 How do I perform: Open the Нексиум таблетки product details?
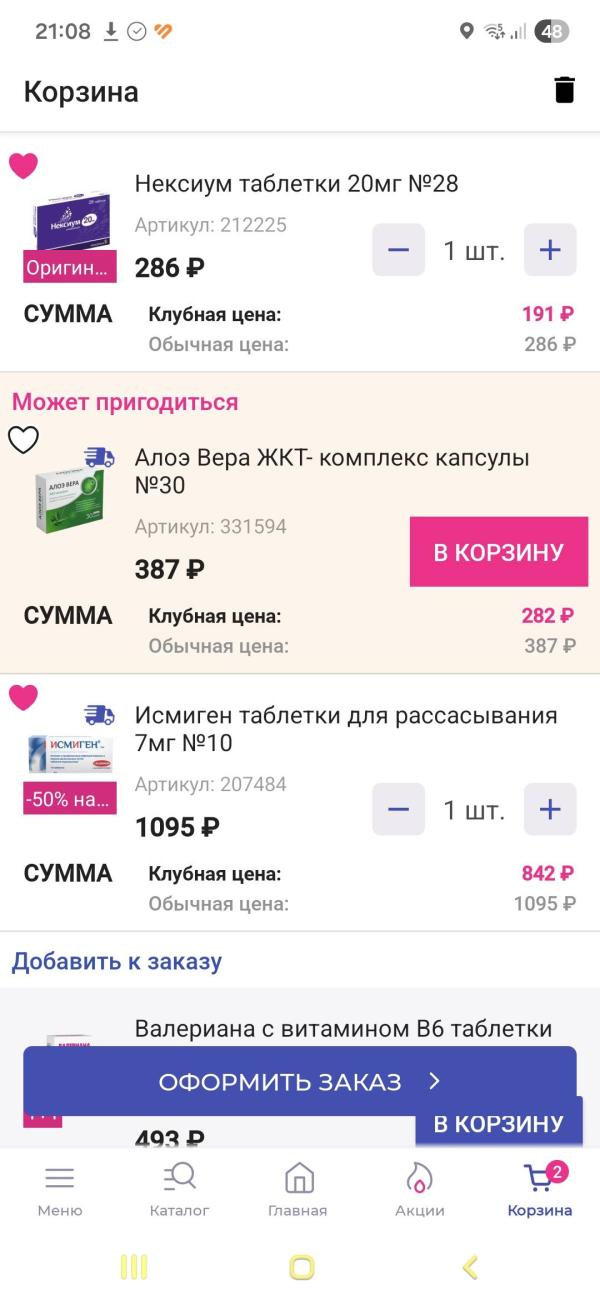tap(296, 184)
